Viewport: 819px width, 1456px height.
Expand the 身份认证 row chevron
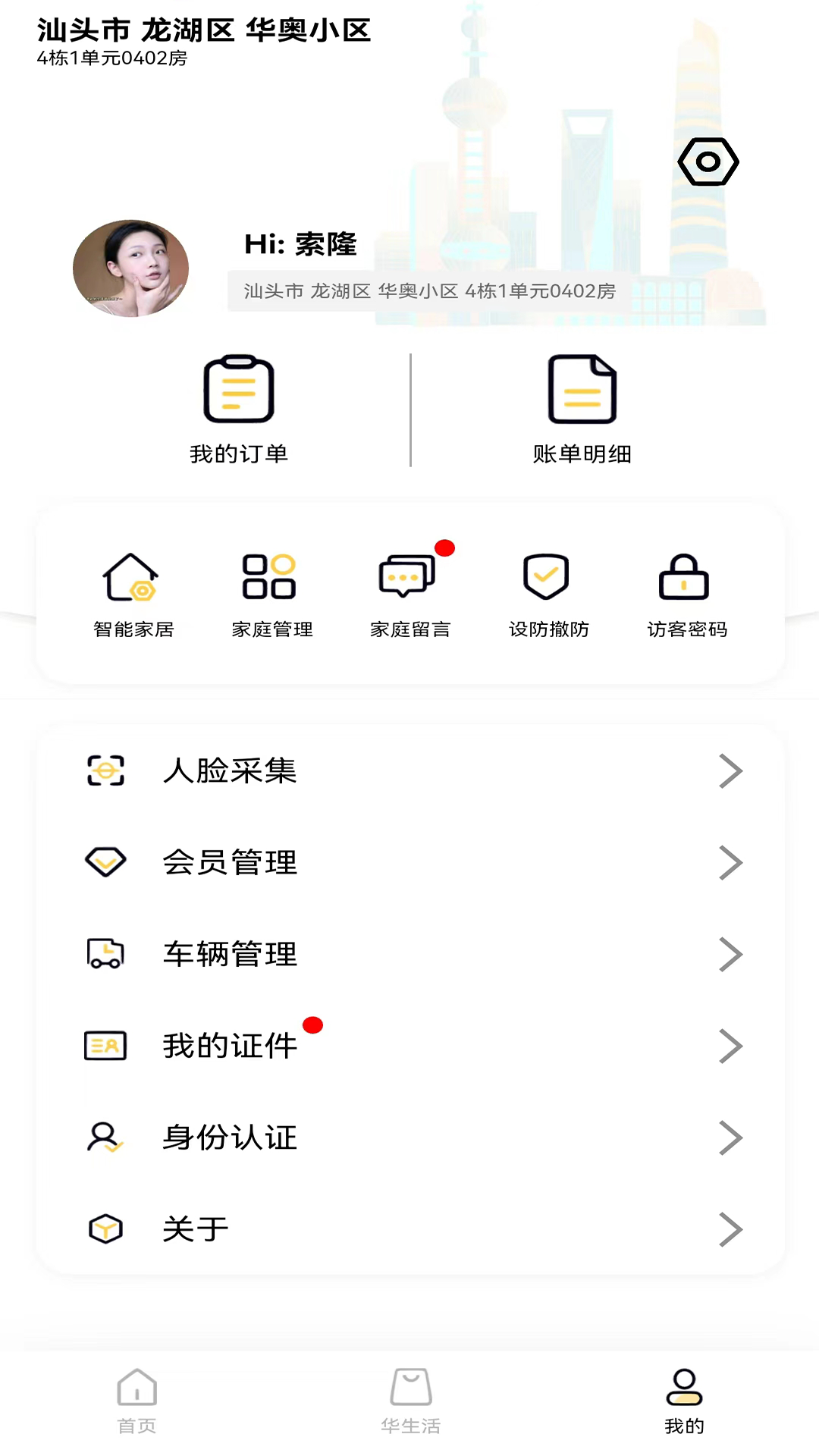tap(731, 1137)
